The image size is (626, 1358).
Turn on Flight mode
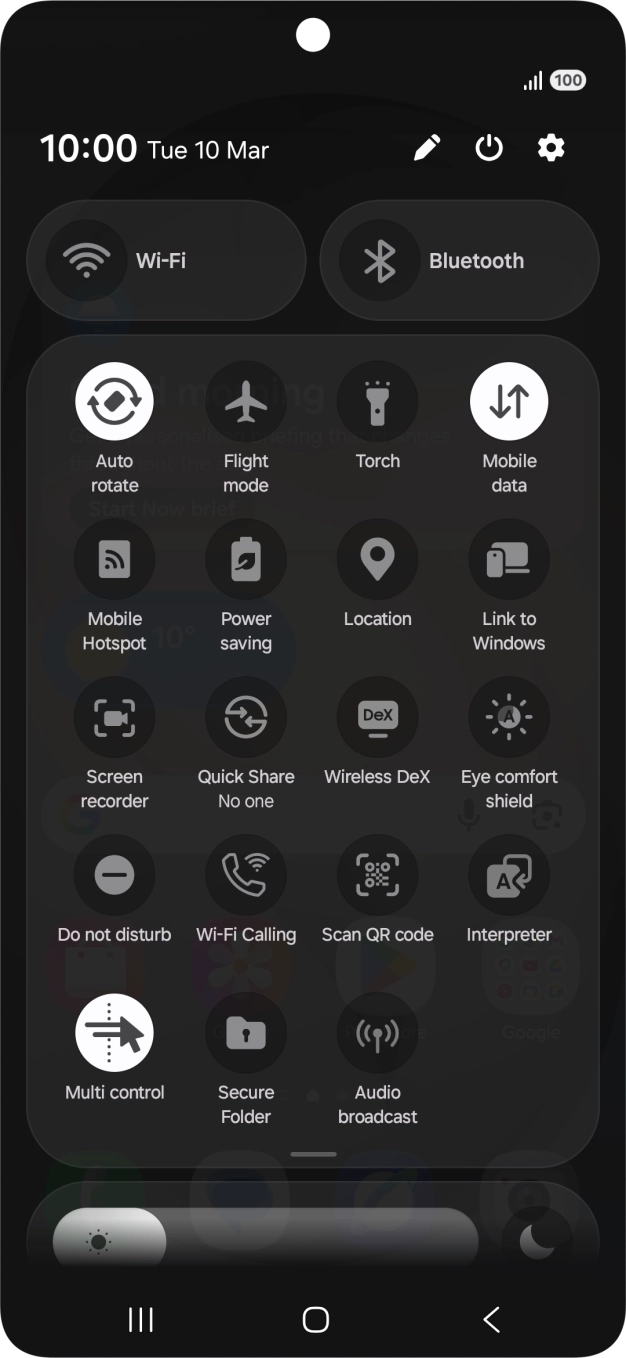click(x=246, y=402)
